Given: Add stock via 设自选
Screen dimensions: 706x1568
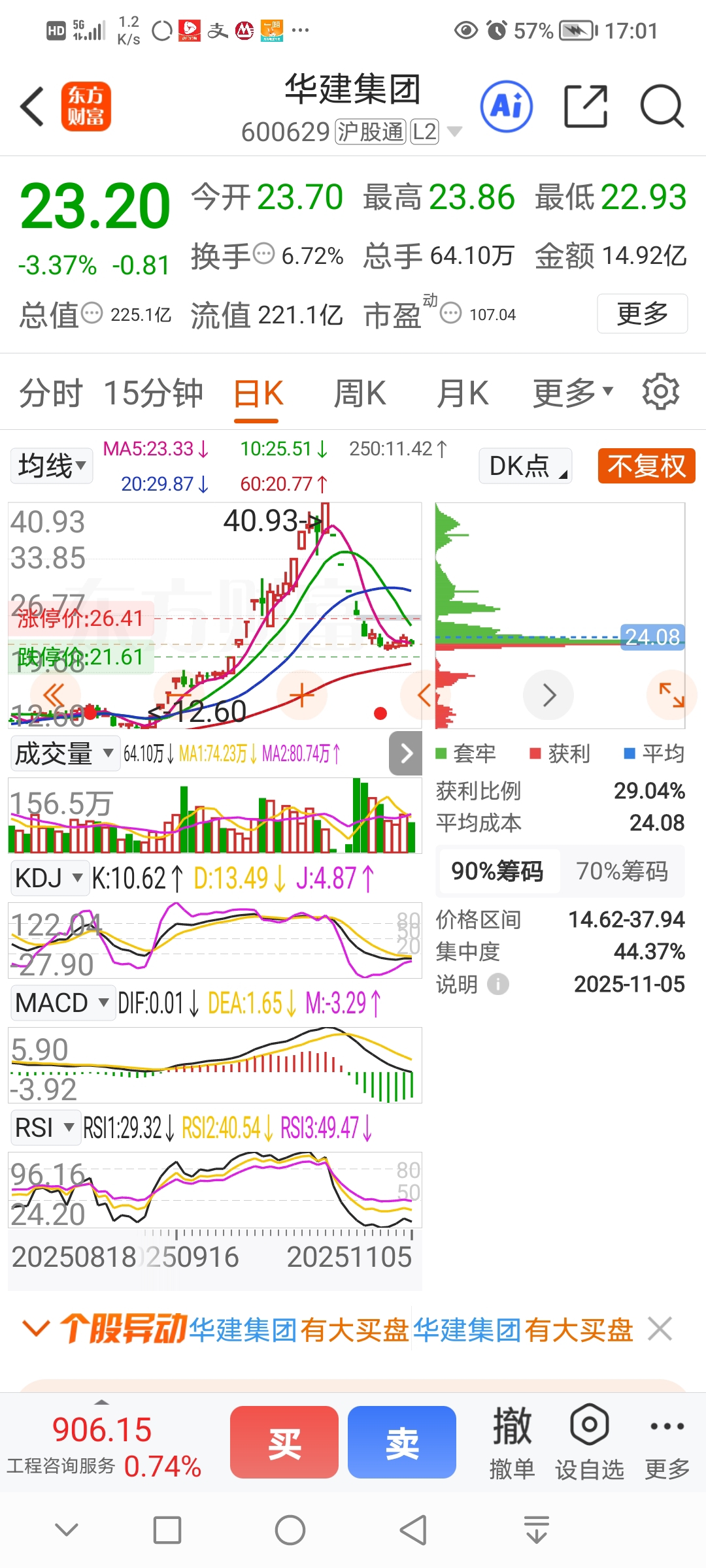Looking at the screenshot, I should 590,1442.
